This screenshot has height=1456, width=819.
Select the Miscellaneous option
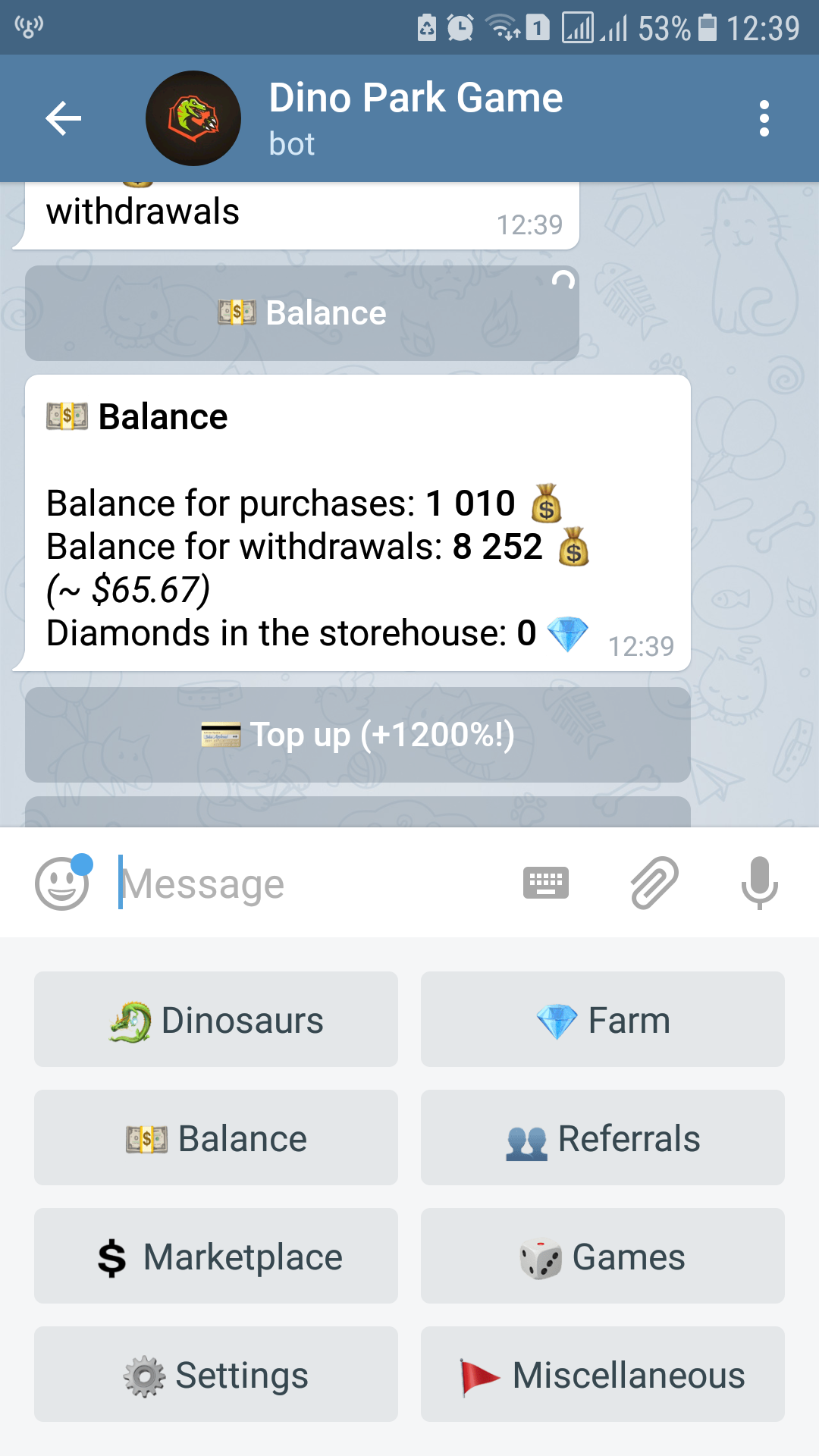[x=603, y=1374]
